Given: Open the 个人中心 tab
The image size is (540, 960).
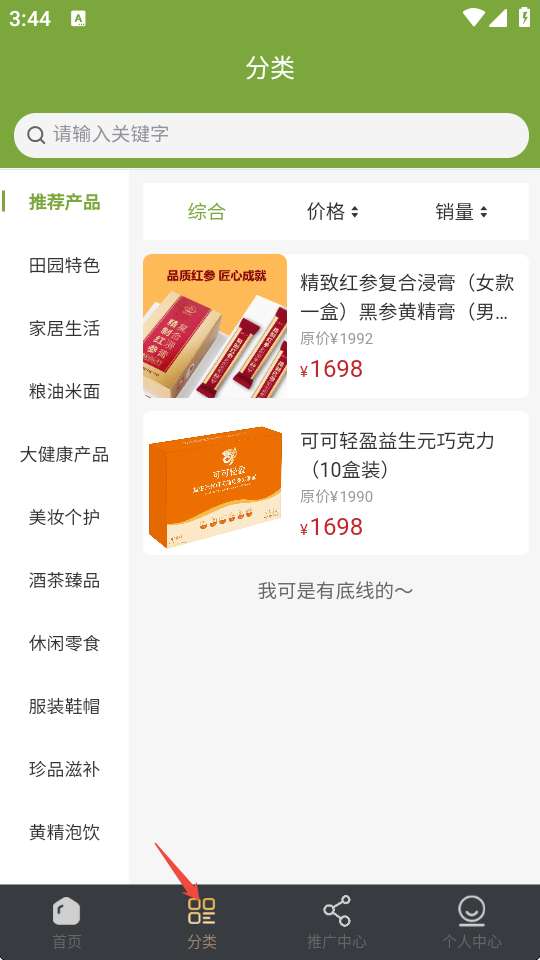Looking at the screenshot, I should click(472, 923).
